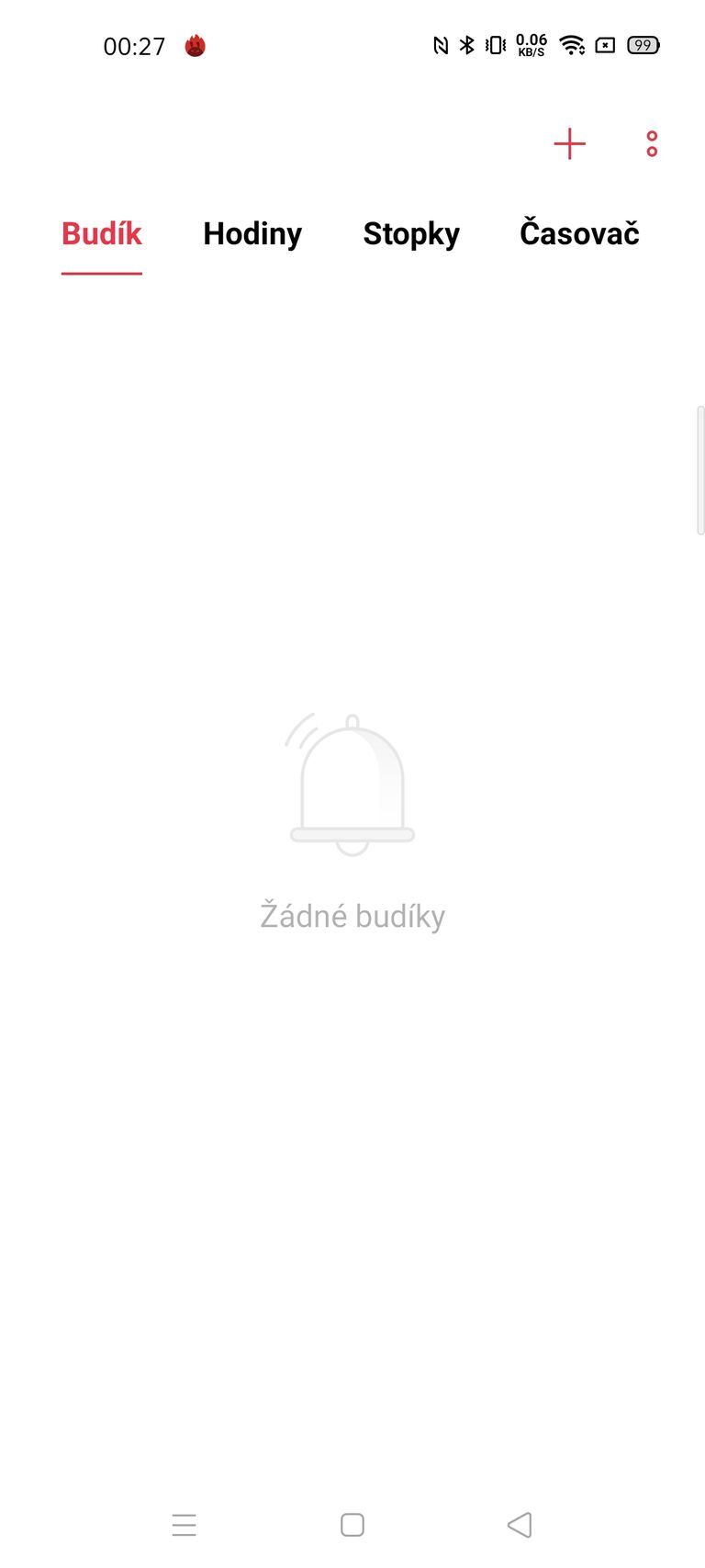705x1568 pixels.
Task: Go to the Časovač tab
Action: coord(579,234)
